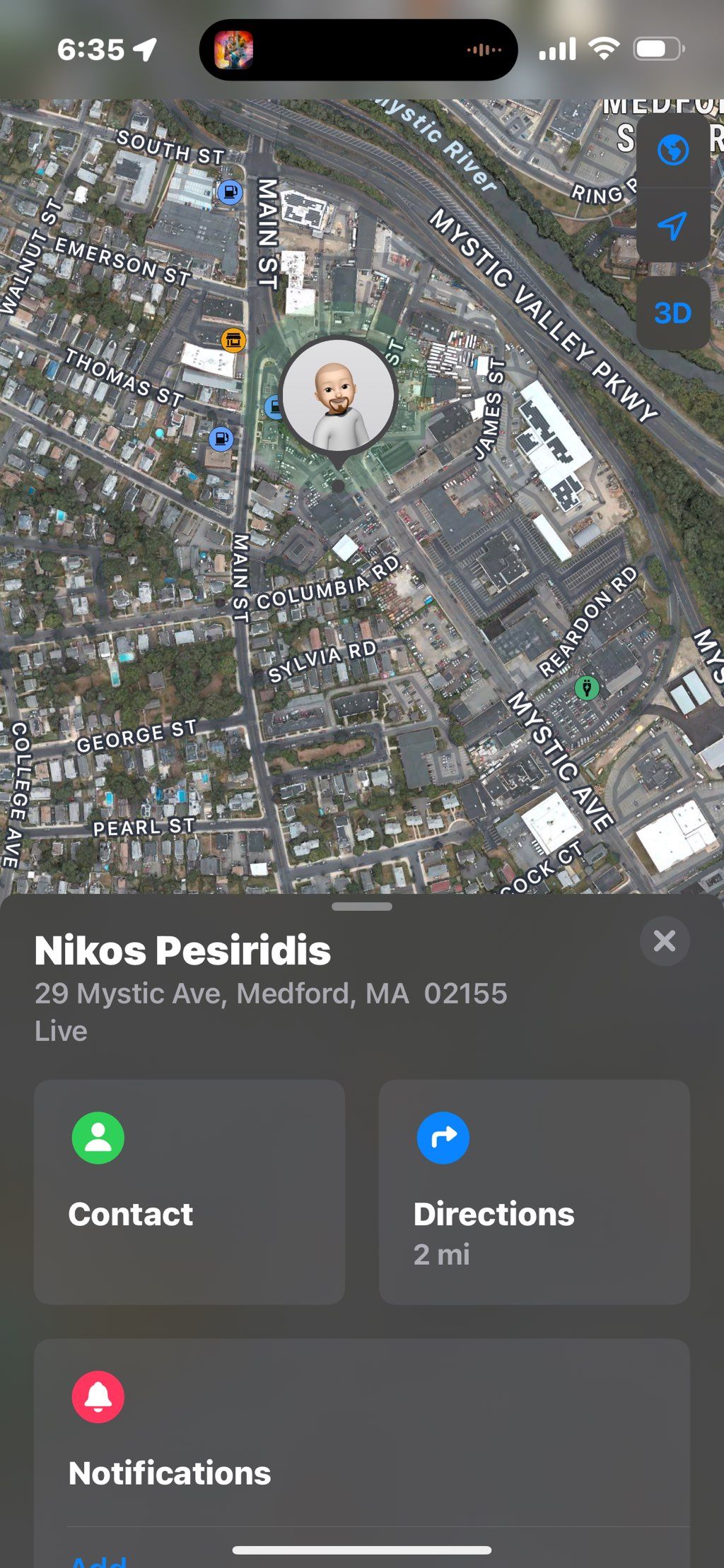Screen dimensions: 724x1568
Task: Open Contact card for Nikos
Action: (189, 1191)
